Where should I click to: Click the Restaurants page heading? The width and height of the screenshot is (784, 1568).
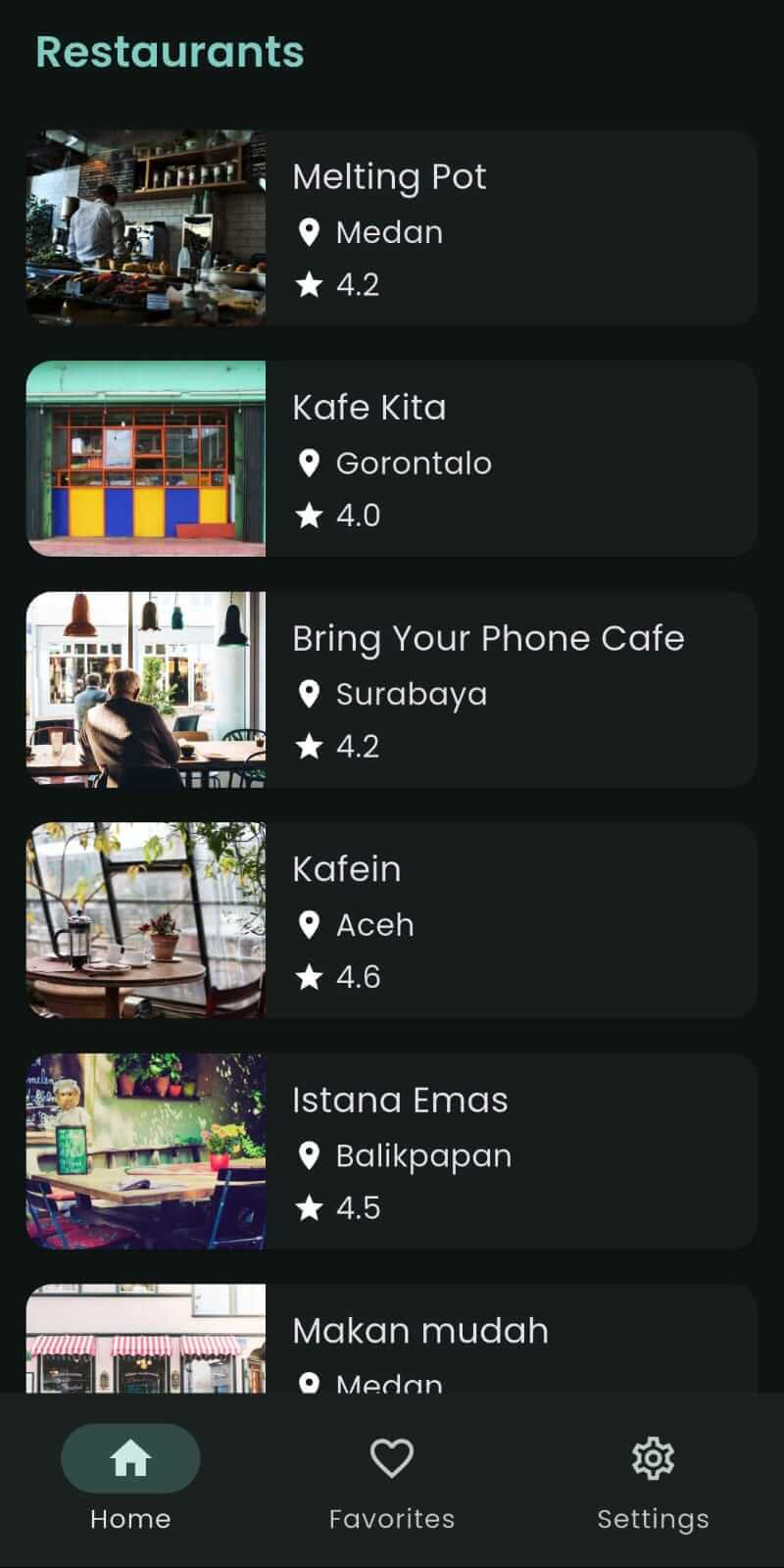pyautogui.click(x=169, y=51)
